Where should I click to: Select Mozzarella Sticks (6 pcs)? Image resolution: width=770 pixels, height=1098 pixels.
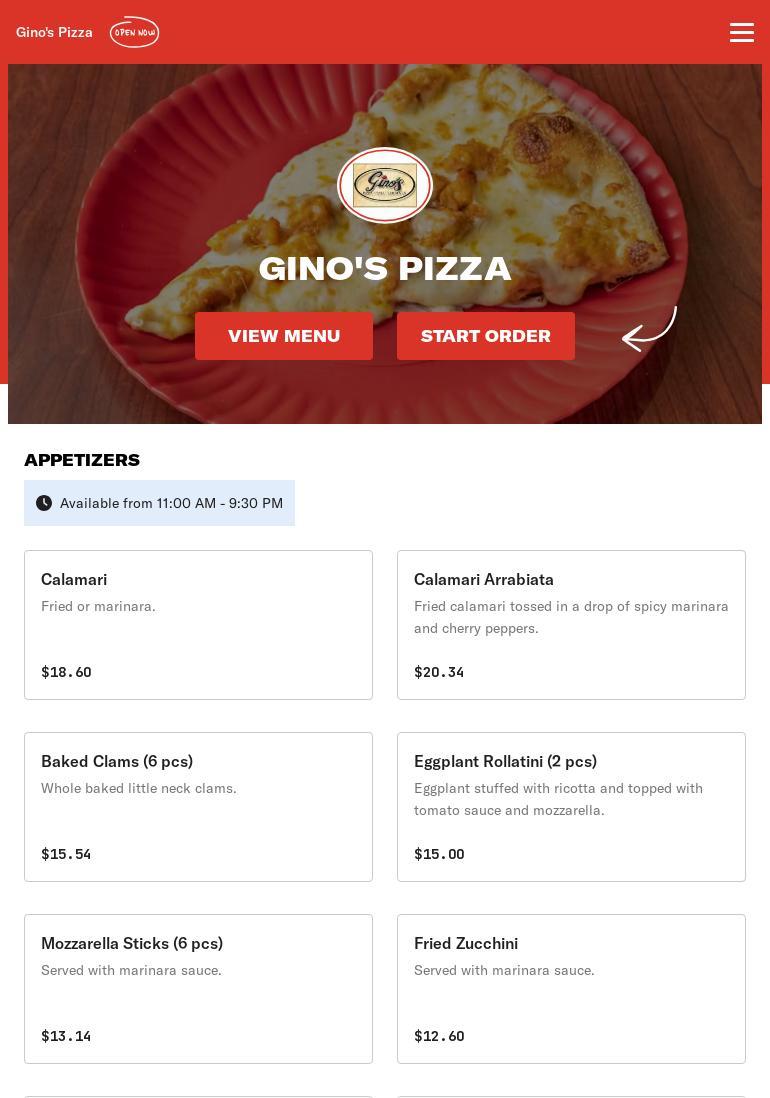pyautogui.click(x=198, y=988)
